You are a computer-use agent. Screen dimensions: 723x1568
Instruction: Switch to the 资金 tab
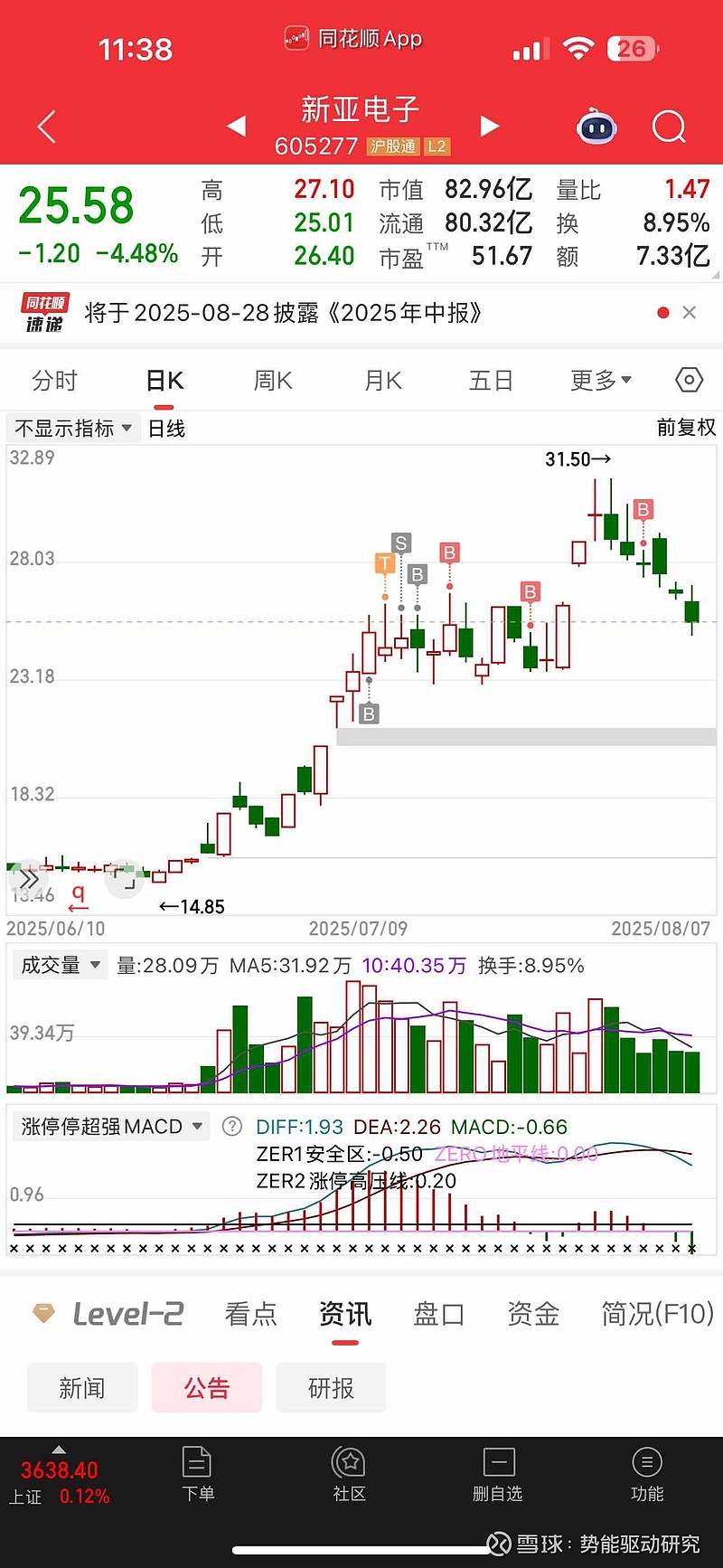tap(533, 1313)
